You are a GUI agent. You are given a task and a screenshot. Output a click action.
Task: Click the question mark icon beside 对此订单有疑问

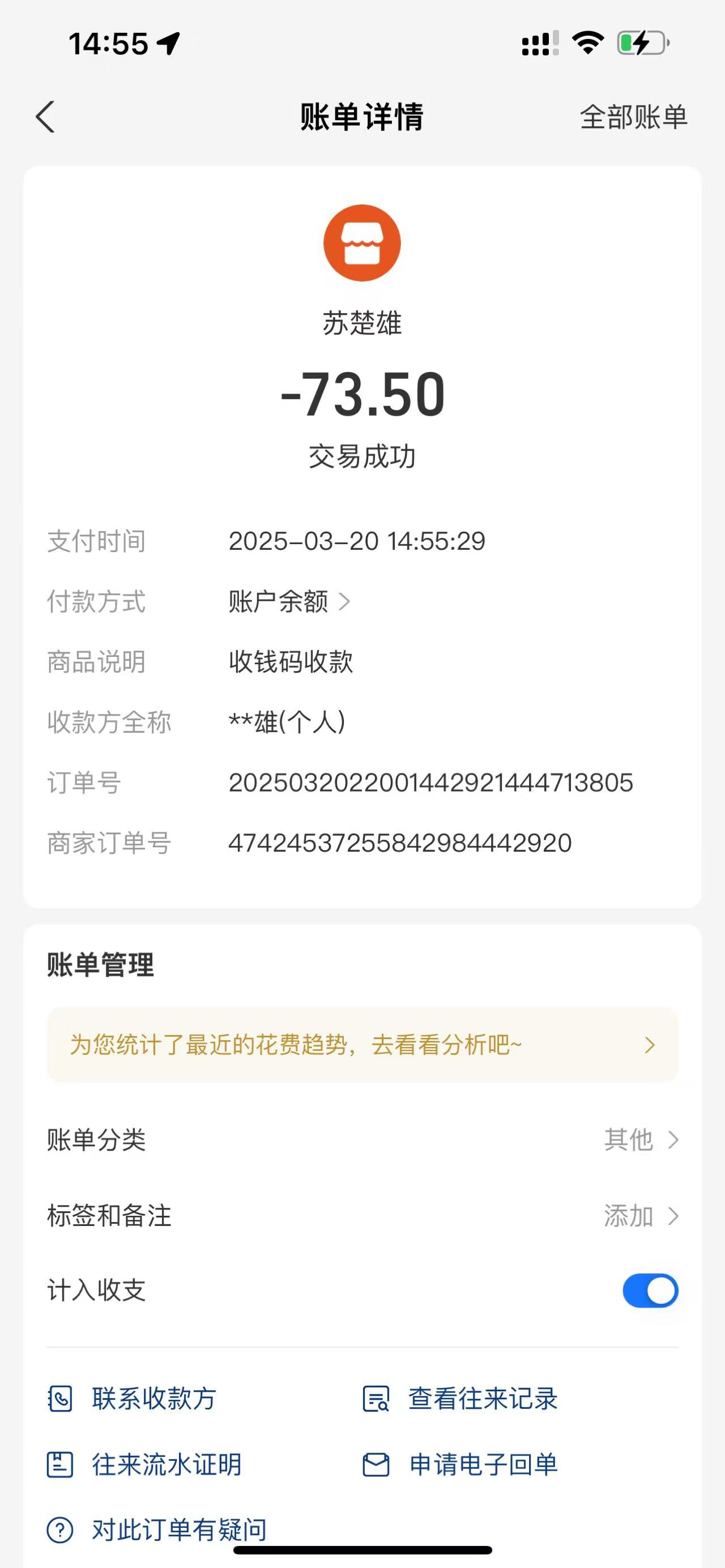[59, 1529]
